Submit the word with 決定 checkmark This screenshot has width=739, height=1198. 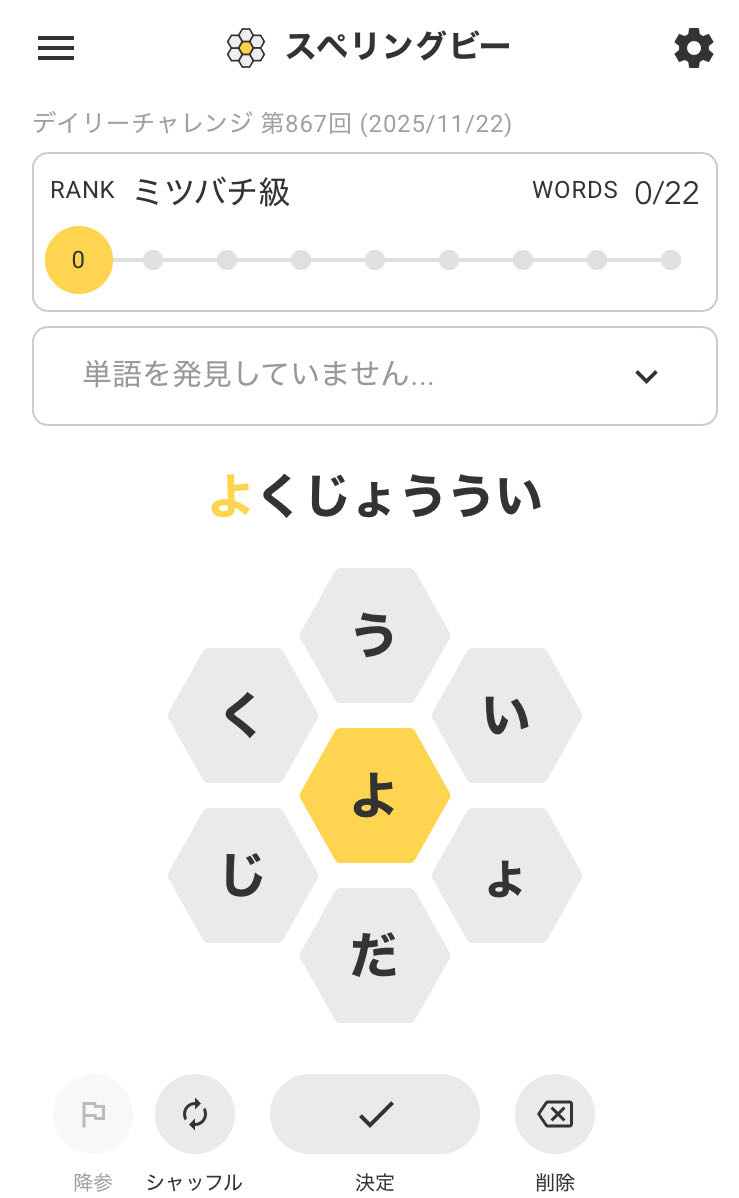375,1114
